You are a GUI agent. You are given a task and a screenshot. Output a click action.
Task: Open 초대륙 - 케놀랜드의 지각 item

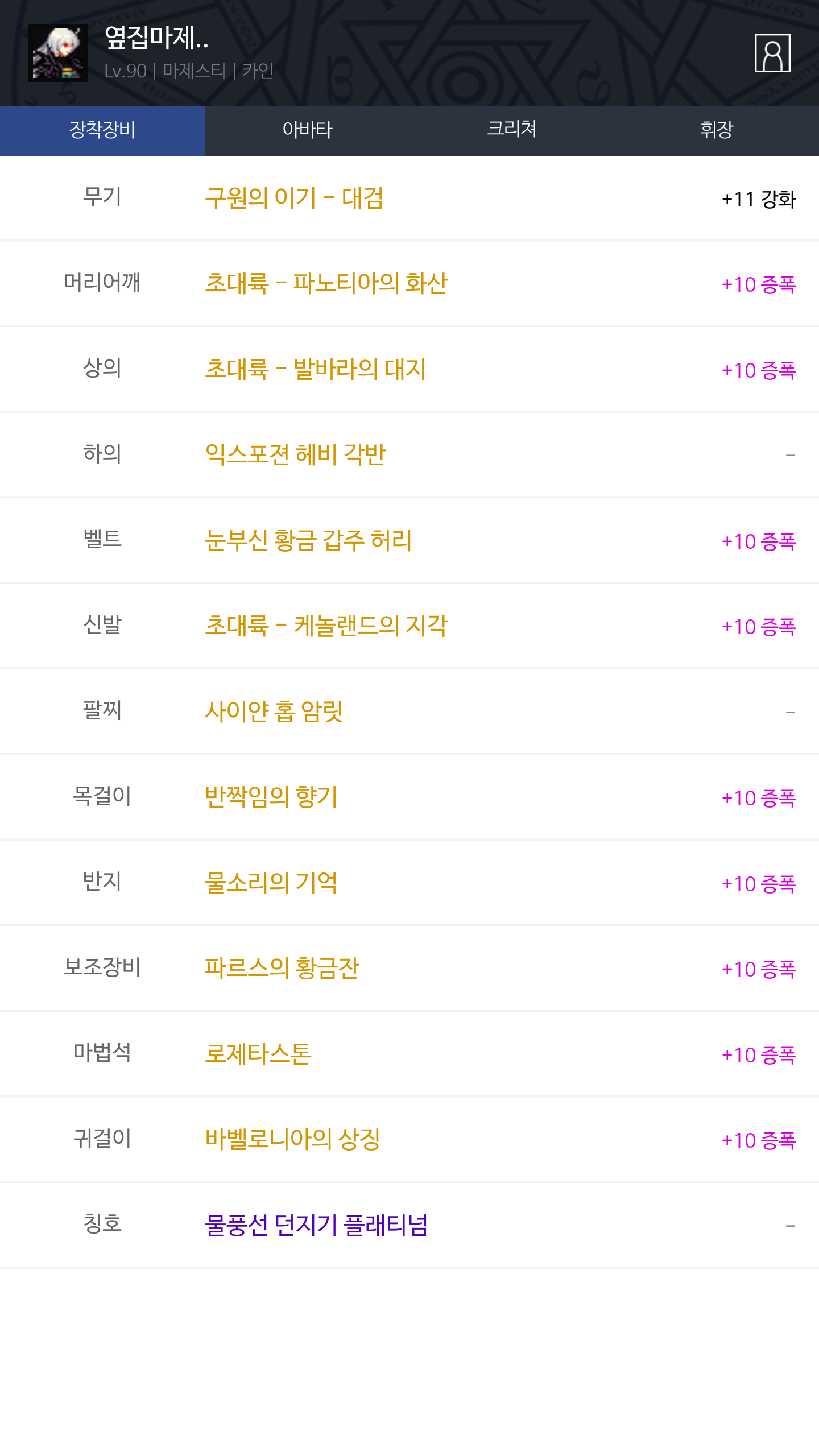click(x=326, y=626)
